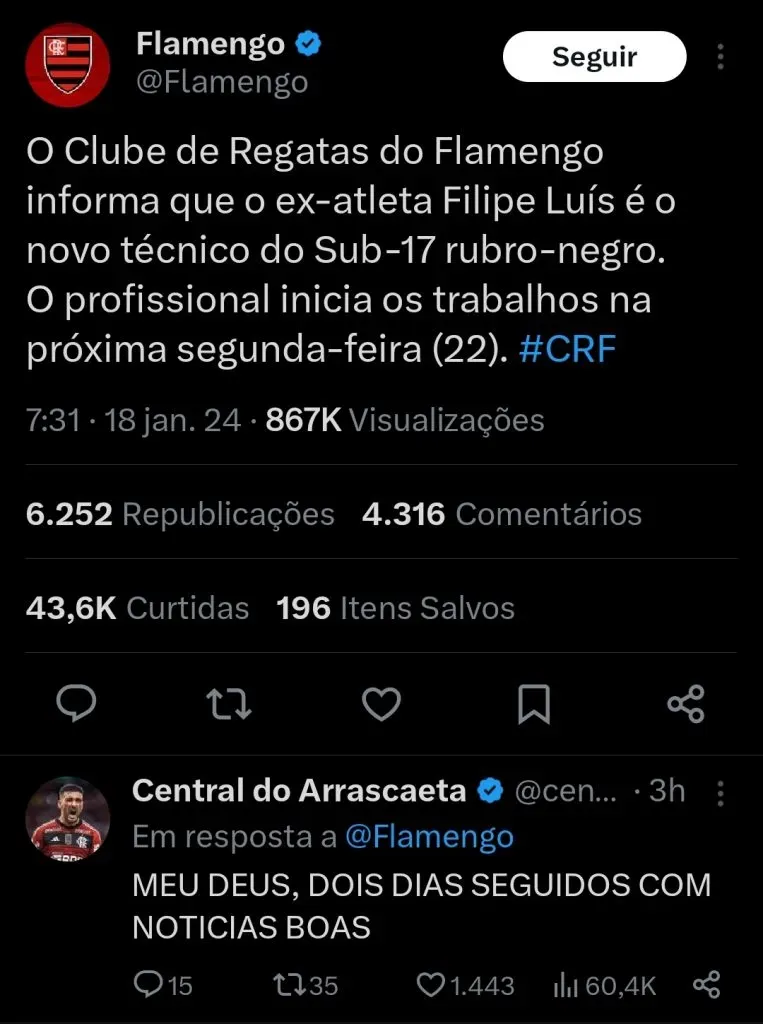Bookmark Flamengo's post
This screenshot has height=1024, width=763.
[534, 704]
